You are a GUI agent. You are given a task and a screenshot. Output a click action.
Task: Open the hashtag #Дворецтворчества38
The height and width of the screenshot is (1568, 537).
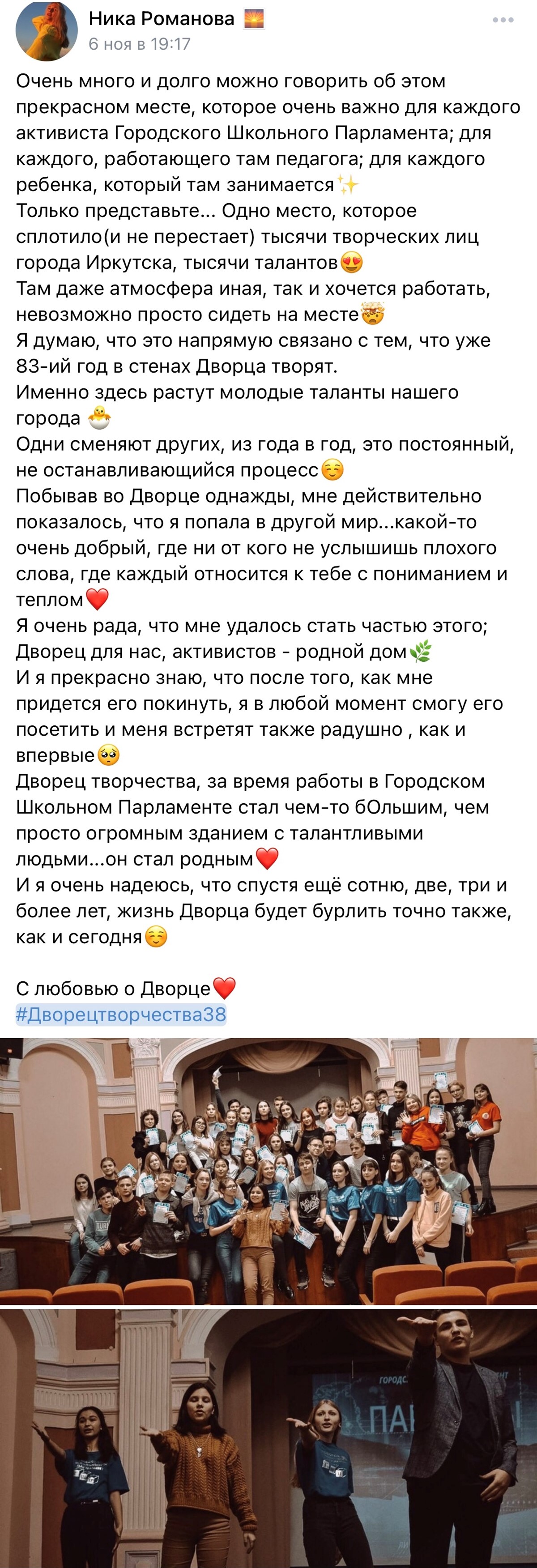coord(121,1014)
